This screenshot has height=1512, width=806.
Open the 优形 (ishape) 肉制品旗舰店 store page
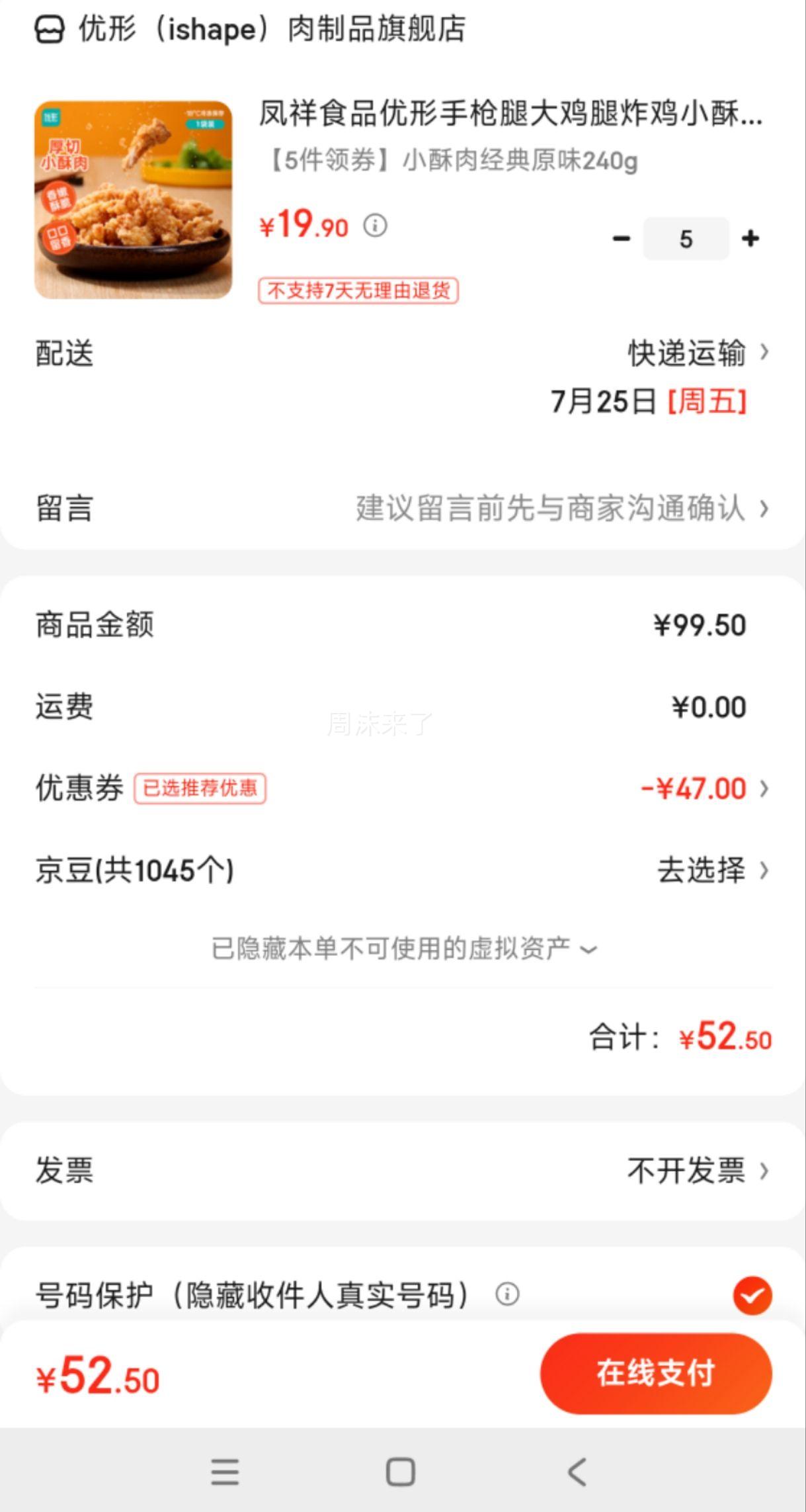(251, 30)
